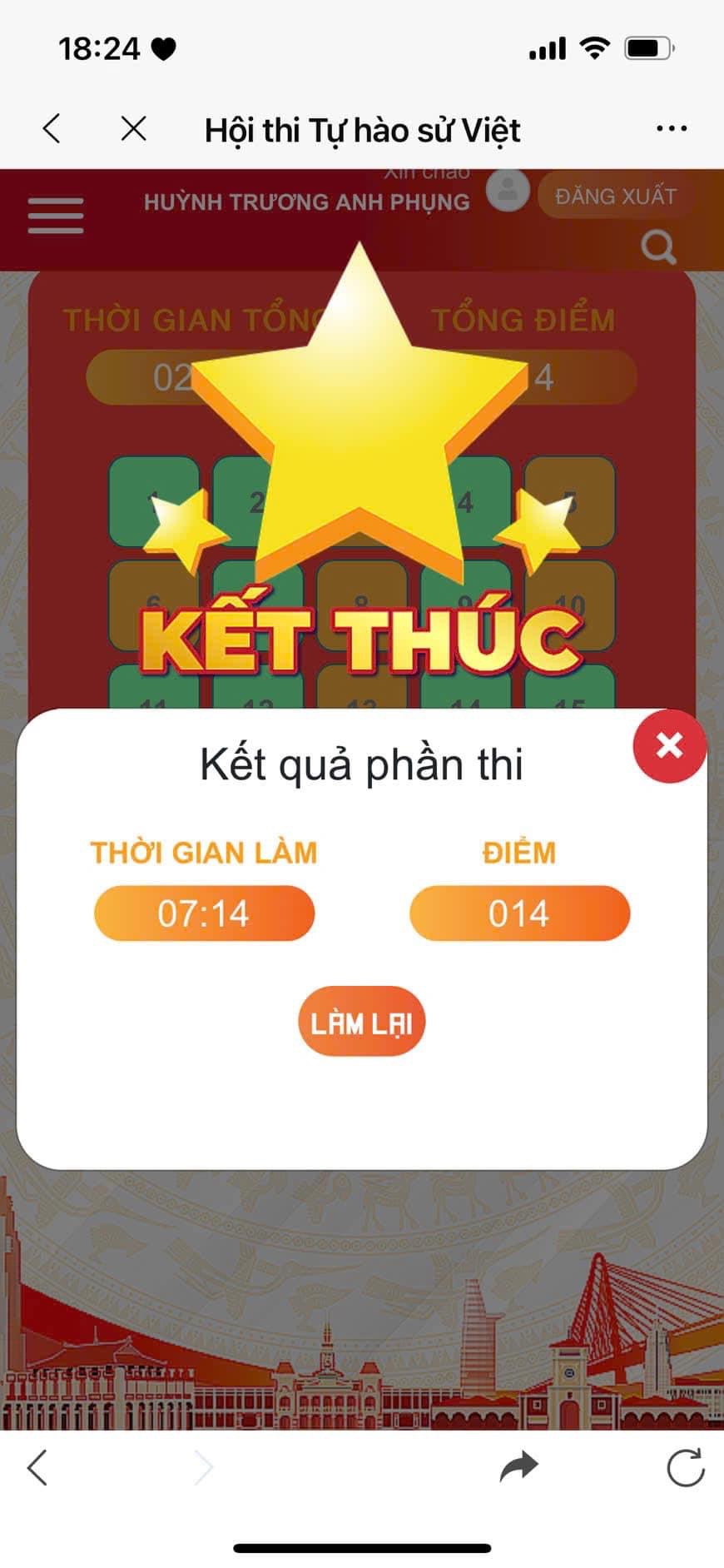
Task: Tap the LÀM LẠI retry button
Action: point(361,1023)
